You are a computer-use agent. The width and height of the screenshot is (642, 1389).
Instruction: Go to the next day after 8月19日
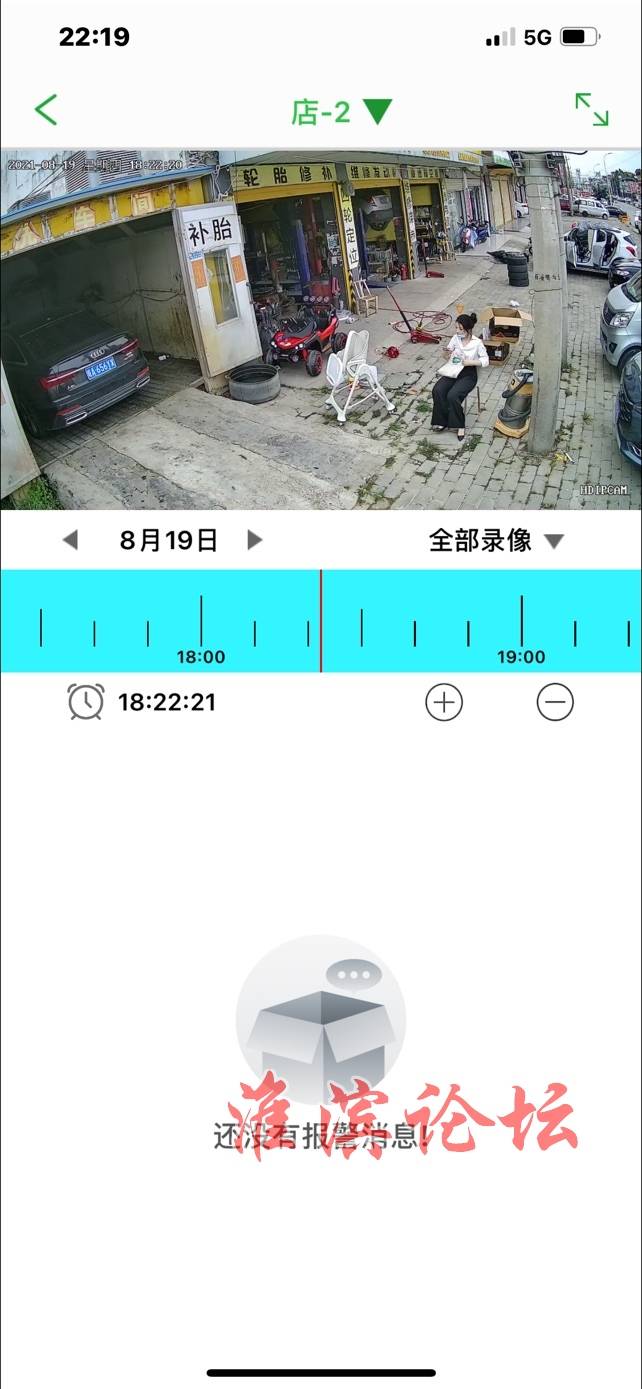tap(254, 541)
